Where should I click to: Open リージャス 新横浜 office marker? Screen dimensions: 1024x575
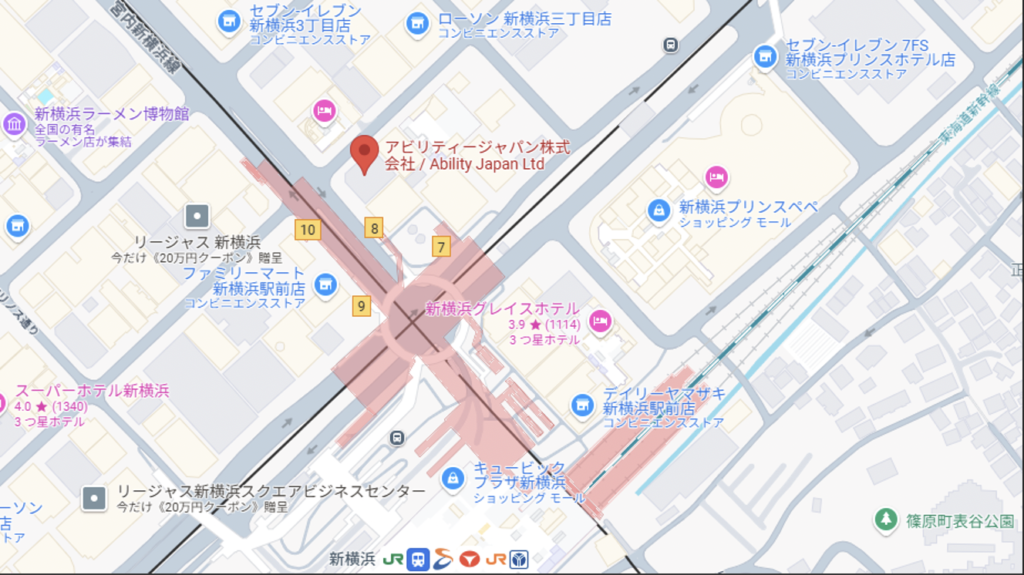197,215
